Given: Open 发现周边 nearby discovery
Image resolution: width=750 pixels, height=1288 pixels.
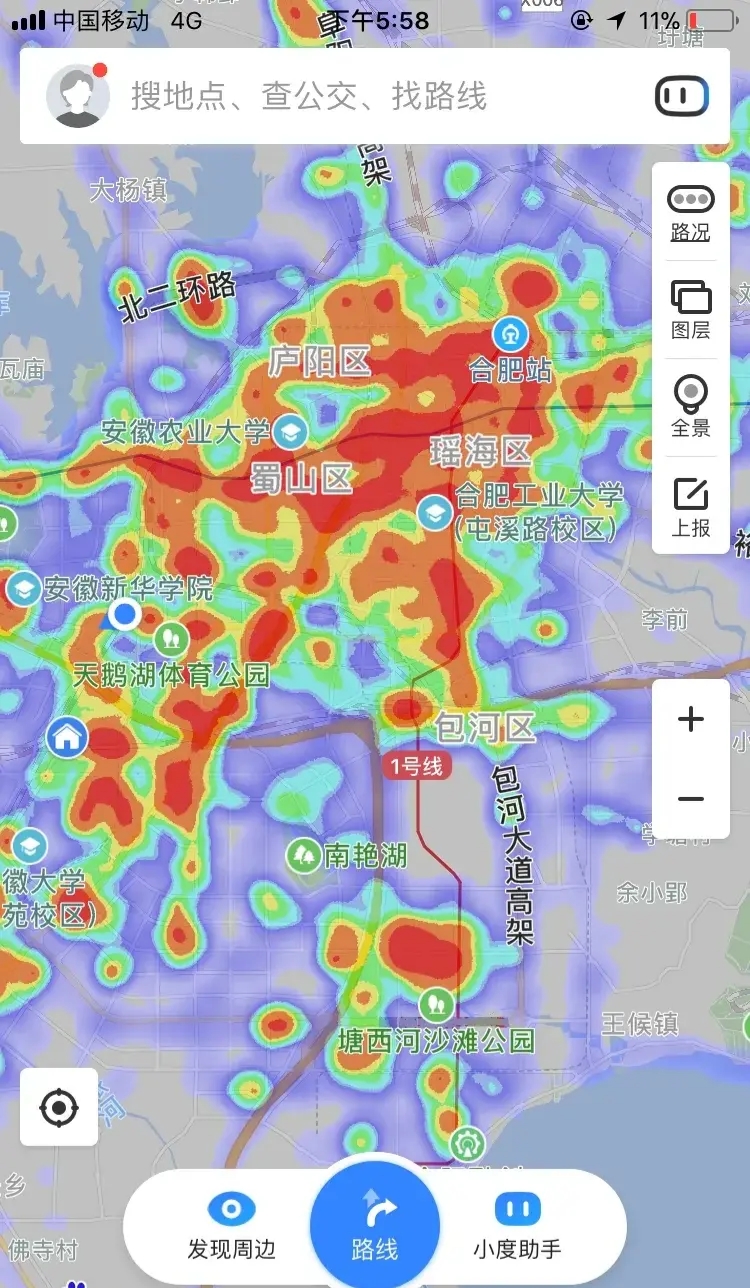Looking at the screenshot, I should (x=231, y=1226).
